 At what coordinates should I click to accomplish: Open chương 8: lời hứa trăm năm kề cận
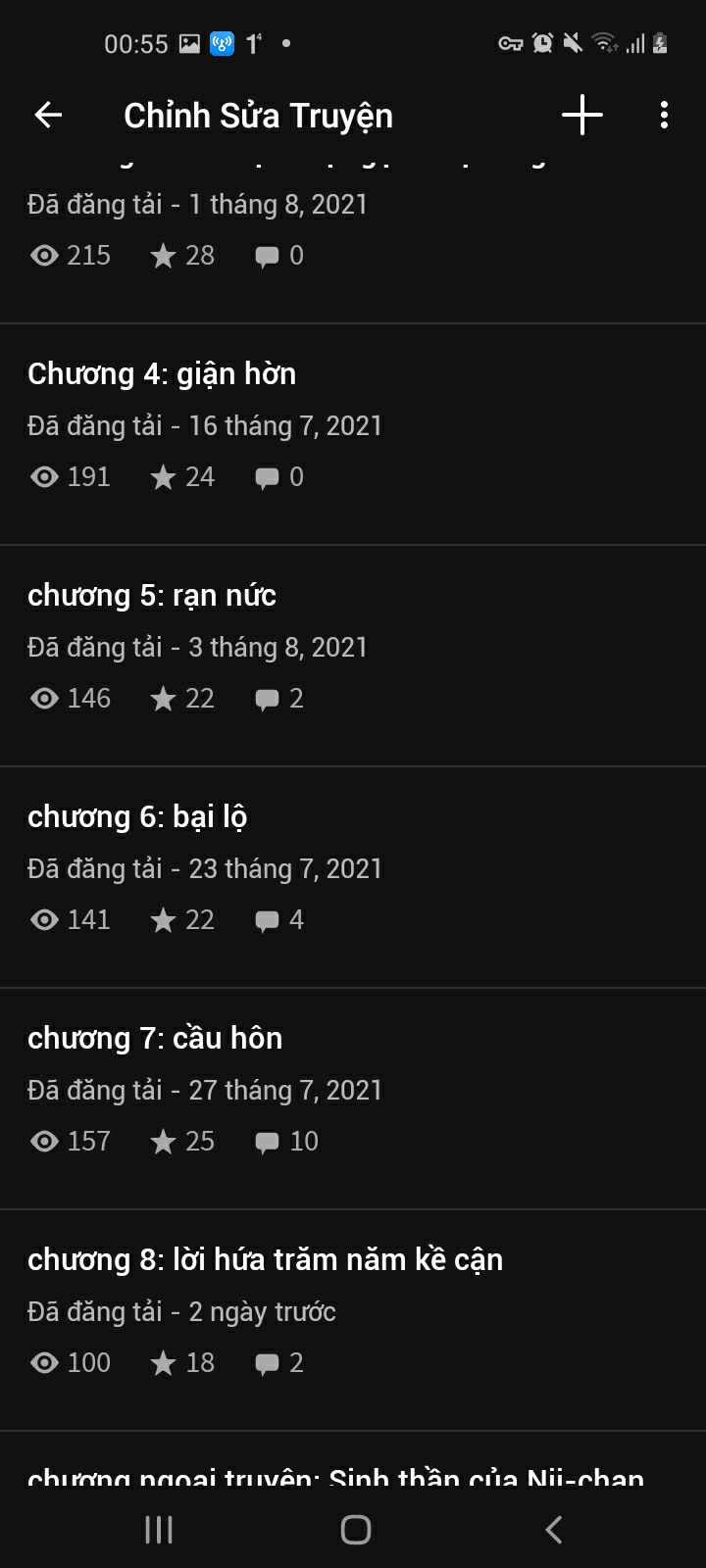(x=353, y=1320)
